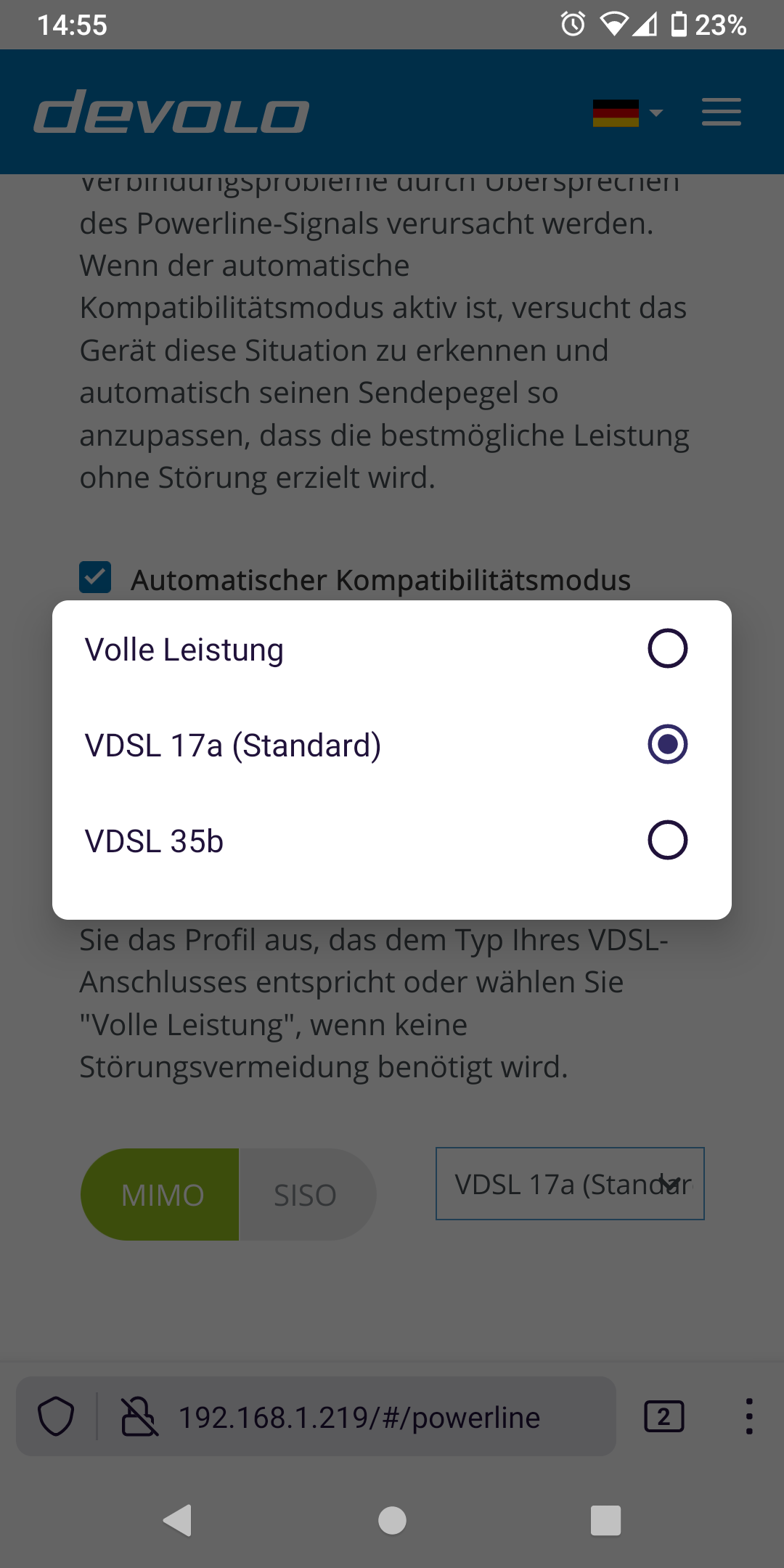Screen dimensions: 784x1568
Task: Select the VDSL 35b option
Action: (392, 841)
